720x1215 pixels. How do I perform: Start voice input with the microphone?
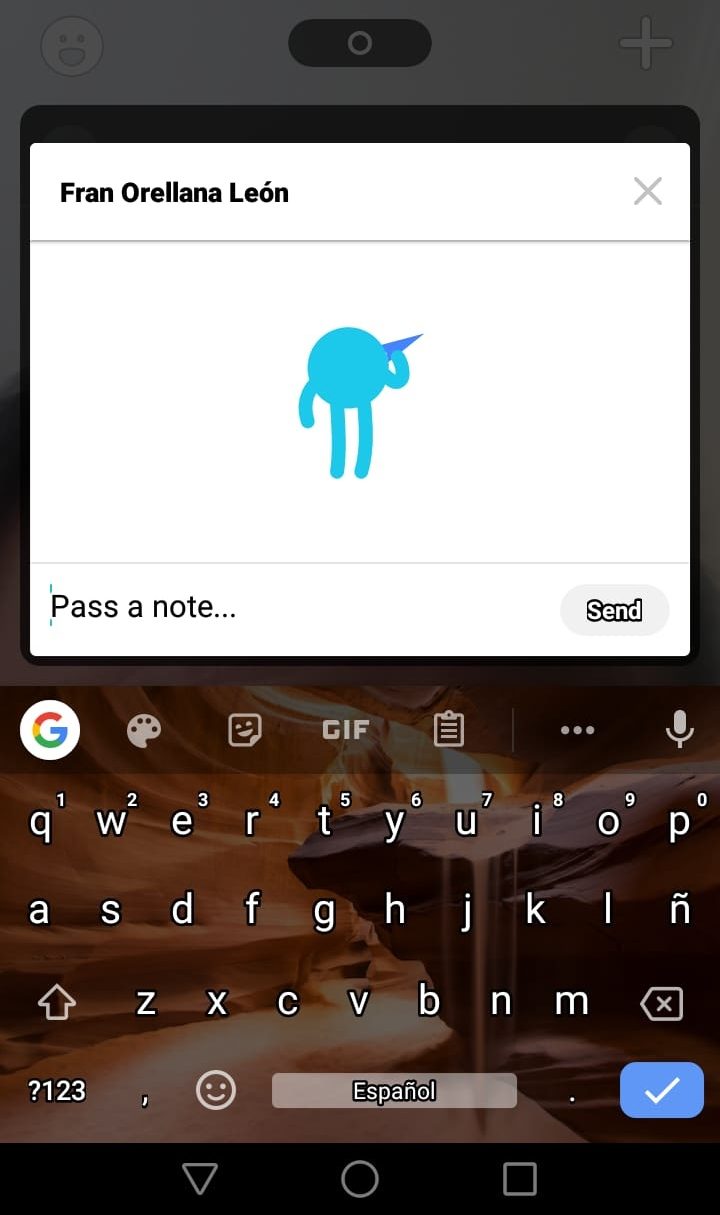tap(680, 730)
